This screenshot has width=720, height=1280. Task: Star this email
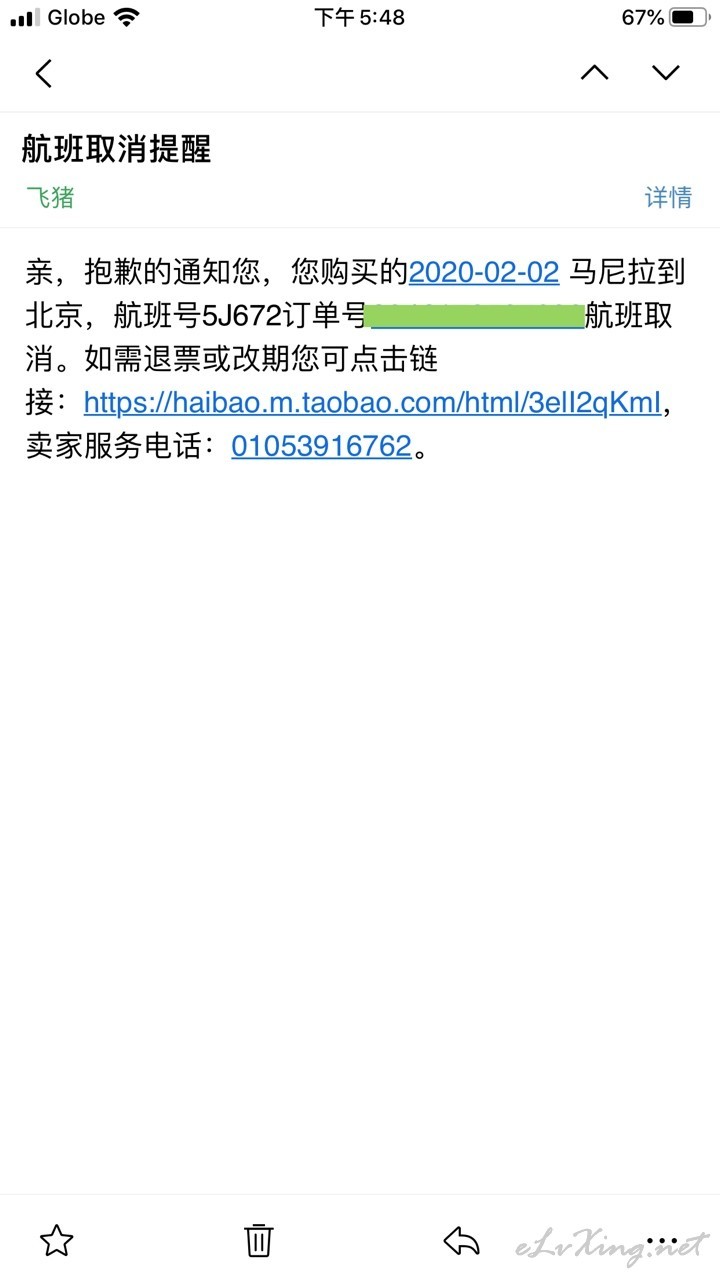click(x=57, y=1241)
